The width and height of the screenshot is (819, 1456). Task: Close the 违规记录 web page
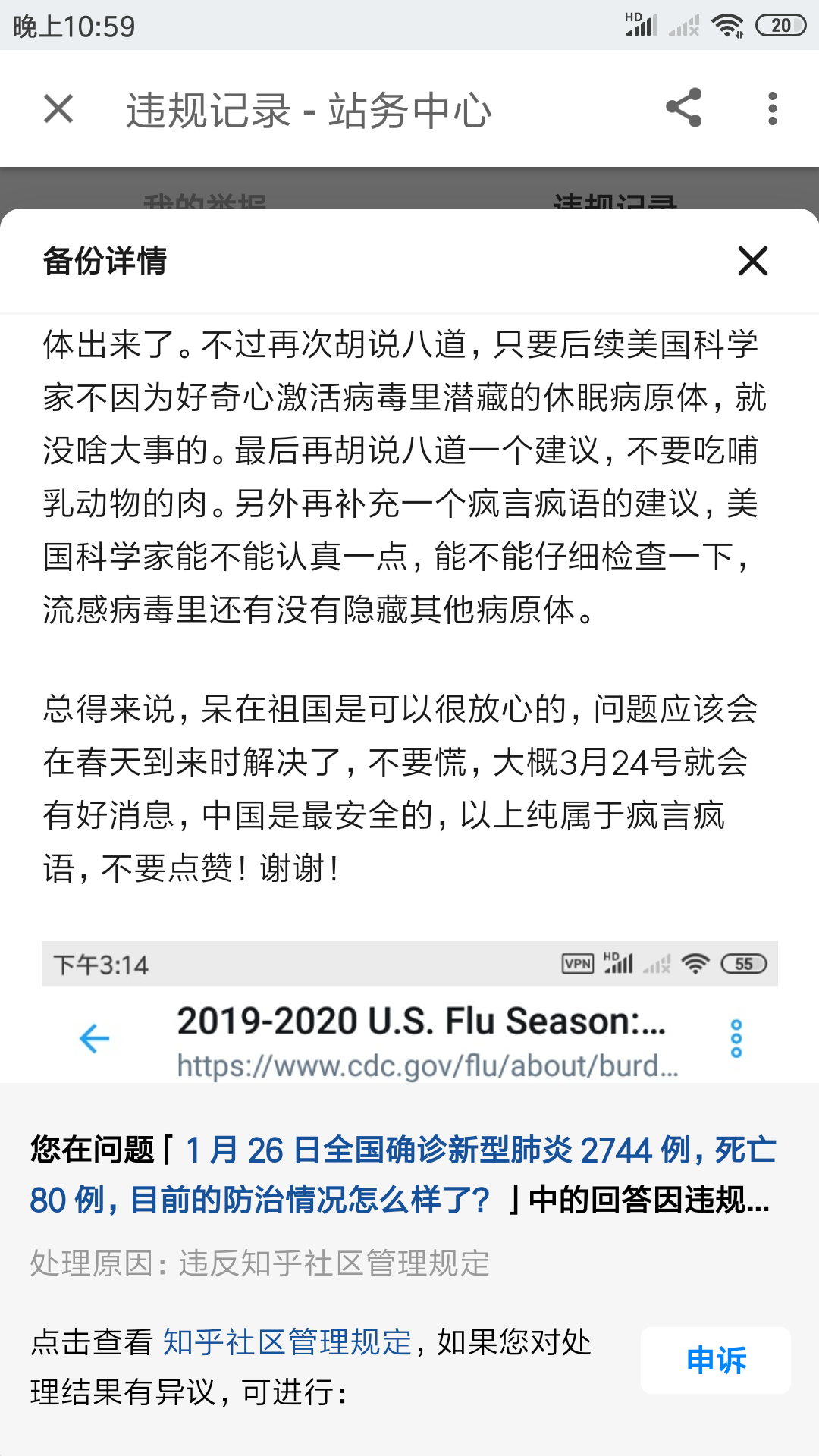(58, 108)
